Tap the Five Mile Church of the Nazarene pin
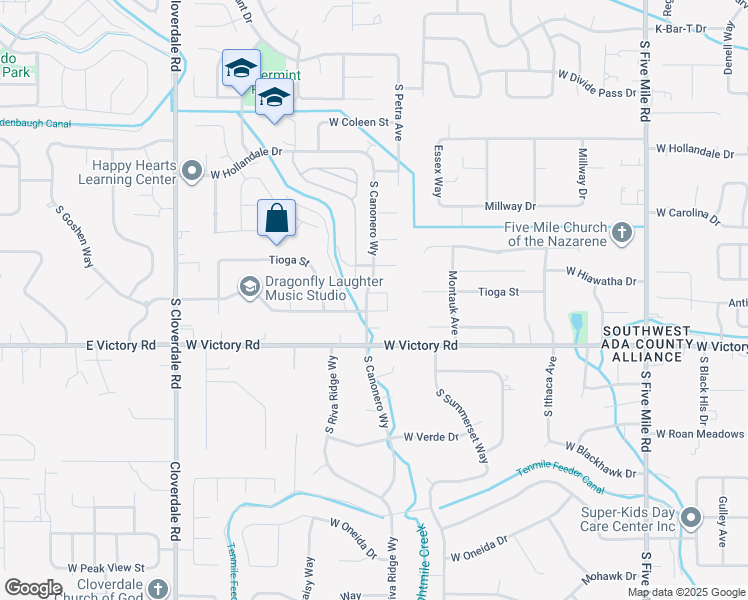 pos(622,233)
